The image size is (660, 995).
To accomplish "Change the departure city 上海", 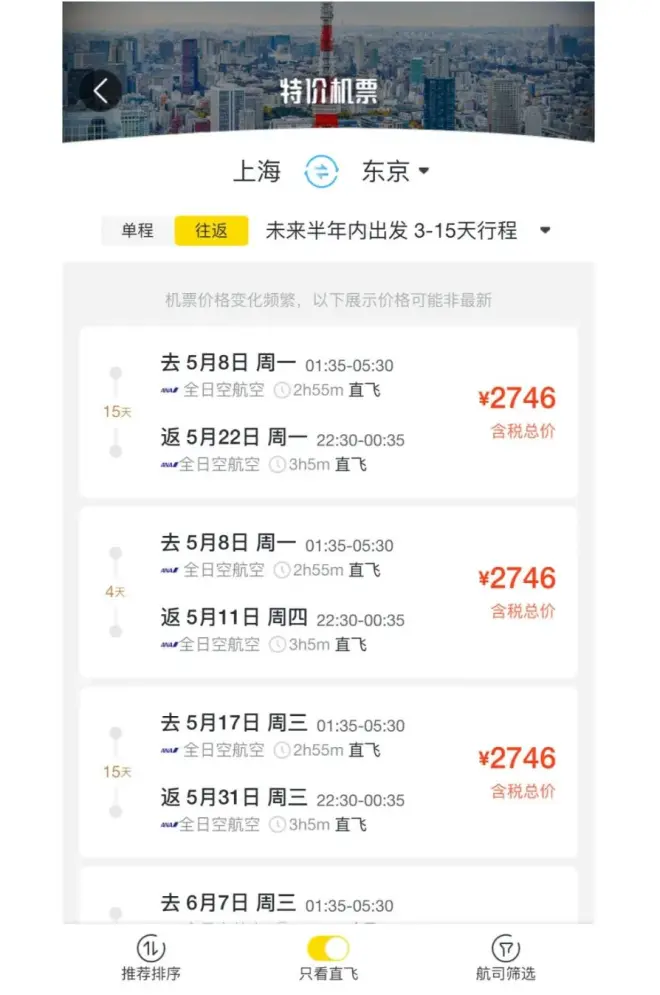I will [257, 171].
